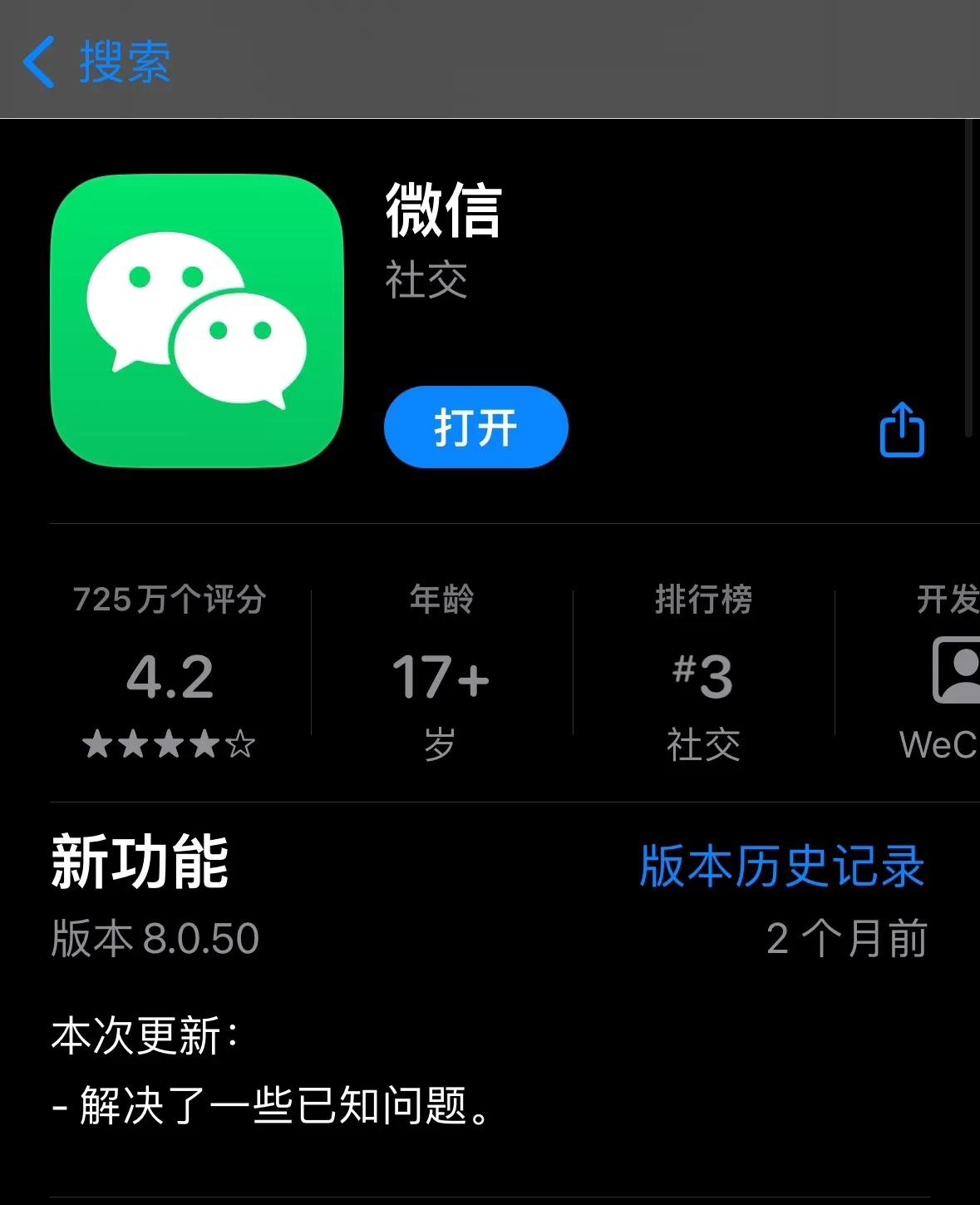View the 年龄 17+ age rating details
The height and width of the screenshot is (1205, 980).
pos(441,672)
